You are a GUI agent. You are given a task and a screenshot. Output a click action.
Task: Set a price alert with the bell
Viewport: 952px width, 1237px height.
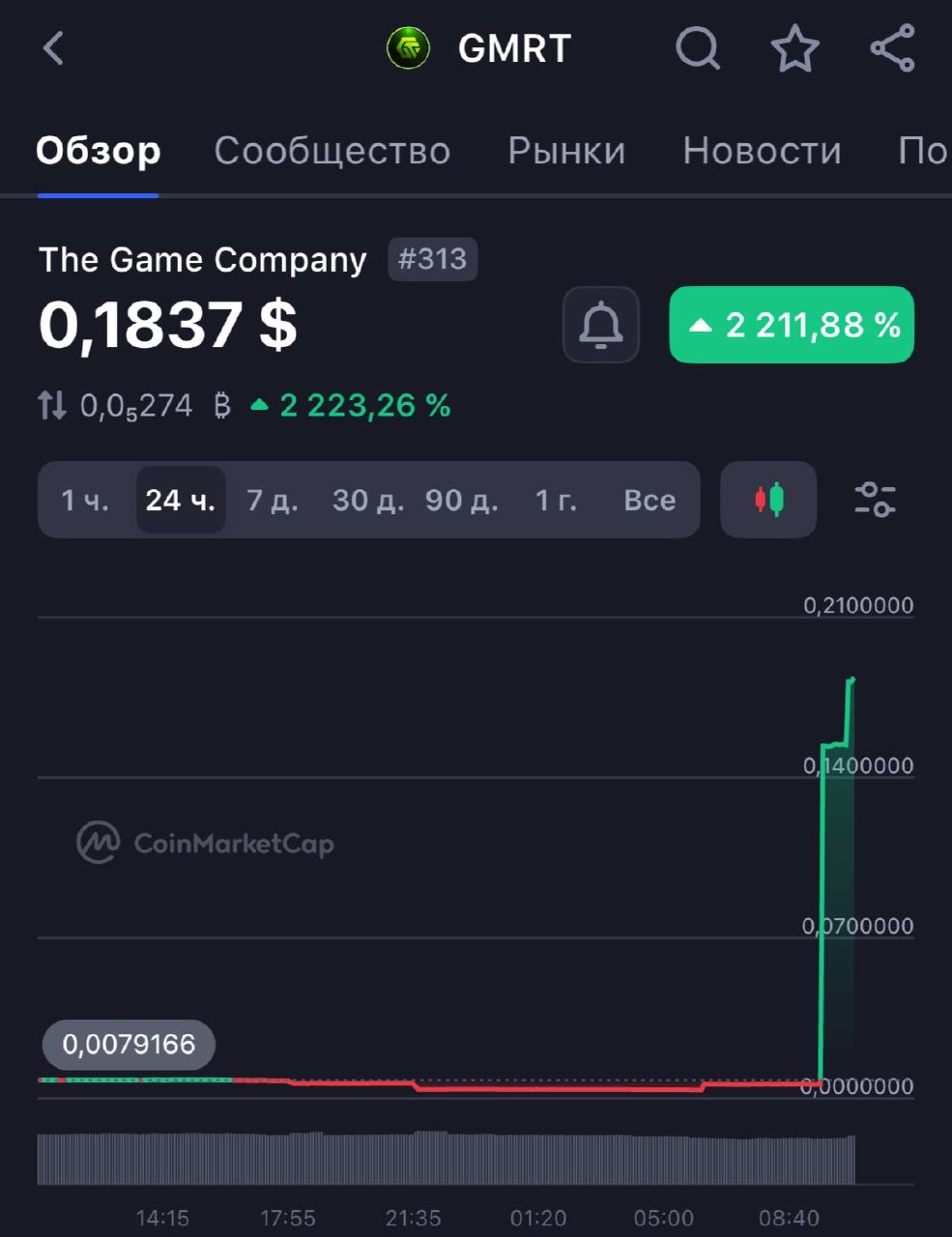pos(600,325)
